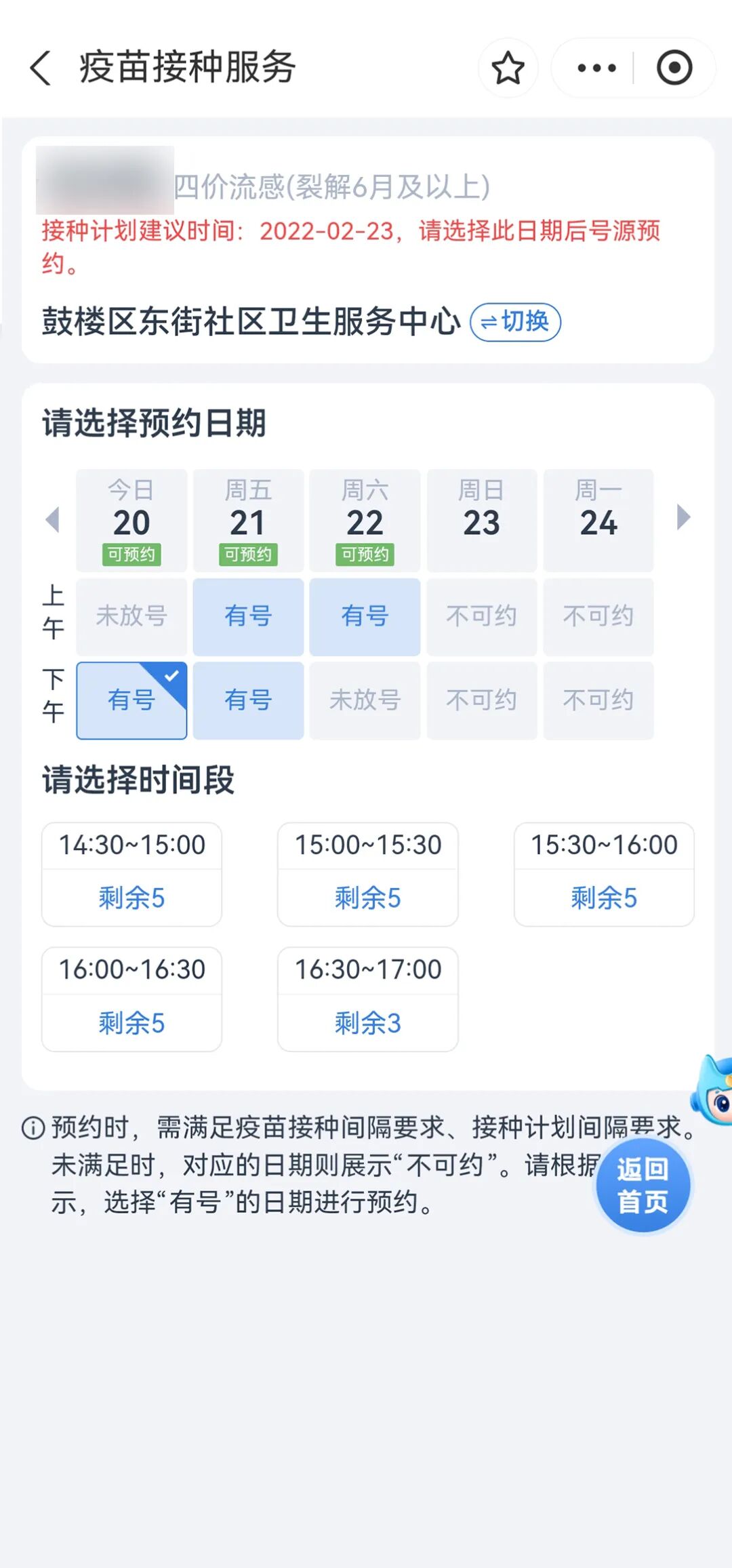Viewport: 732px width, 1568px height.
Task: Select Saturday the 22nd morning slot
Action: (365, 616)
